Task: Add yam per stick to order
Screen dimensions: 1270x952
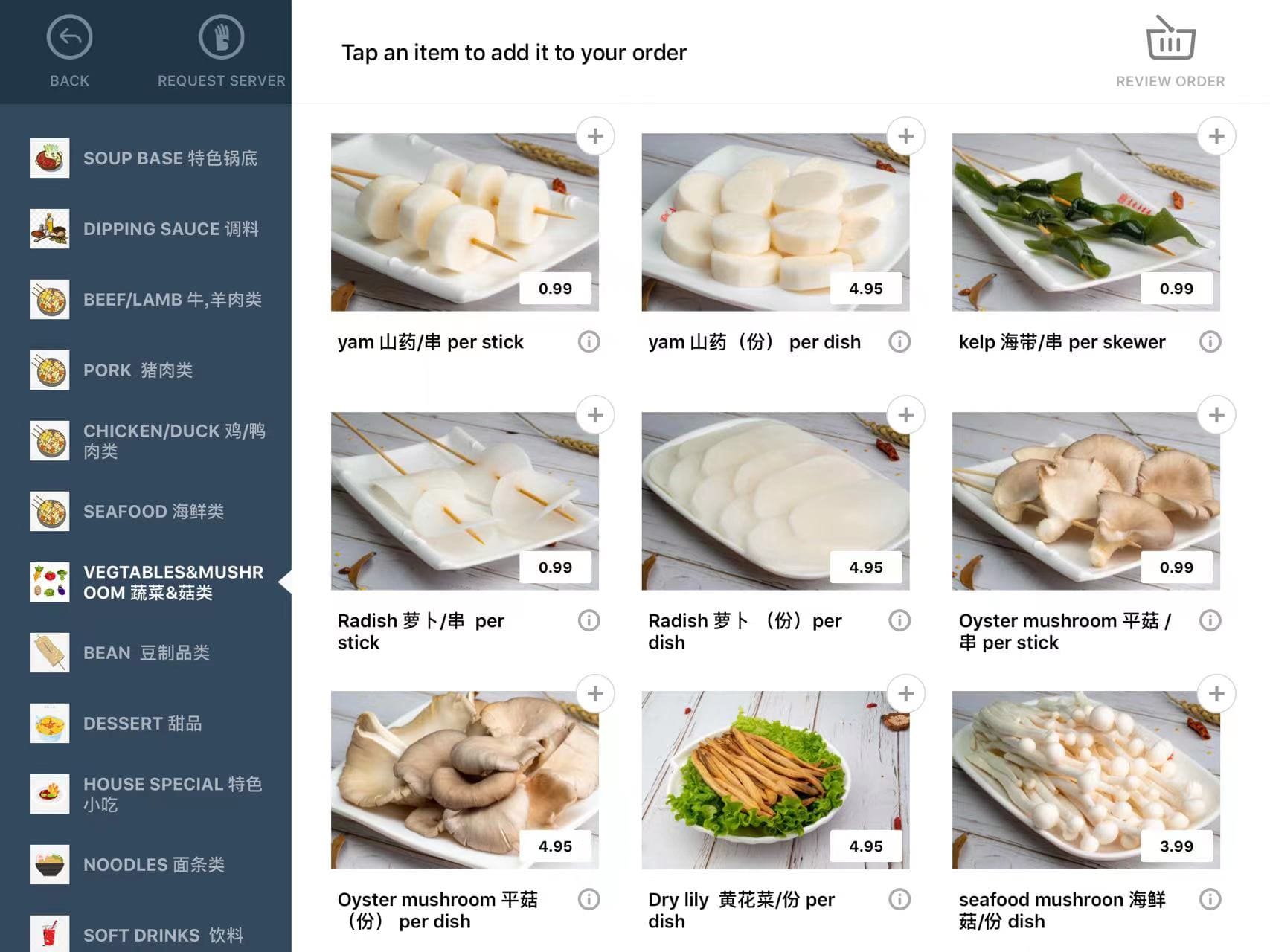Action: point(595,137)
